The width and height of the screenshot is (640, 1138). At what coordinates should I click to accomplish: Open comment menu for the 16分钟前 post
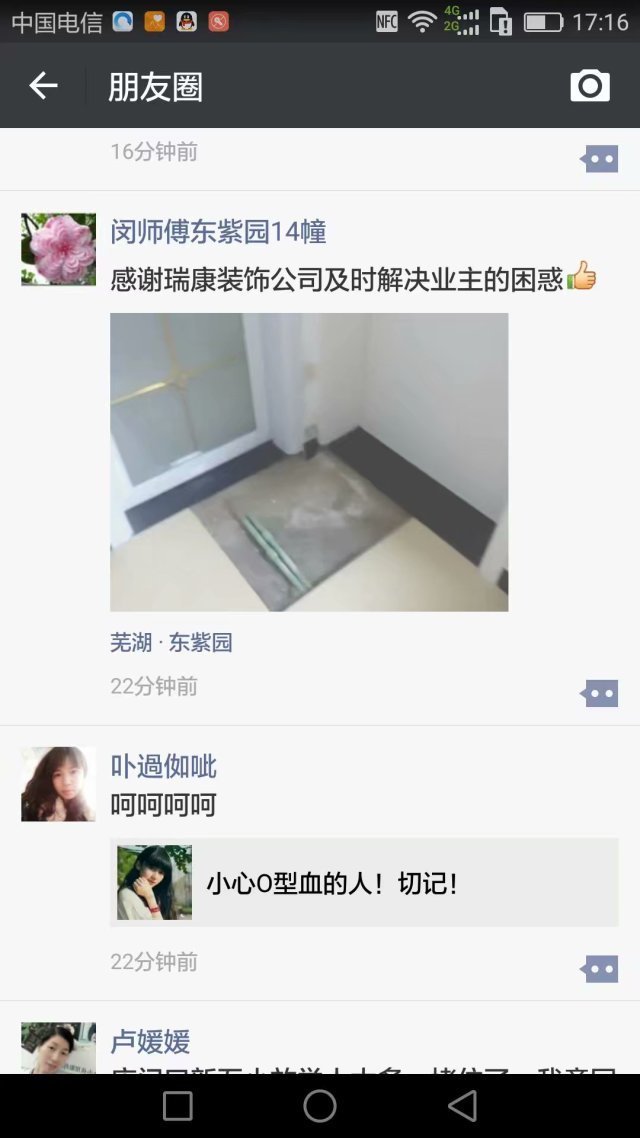[x=600, y=159]
